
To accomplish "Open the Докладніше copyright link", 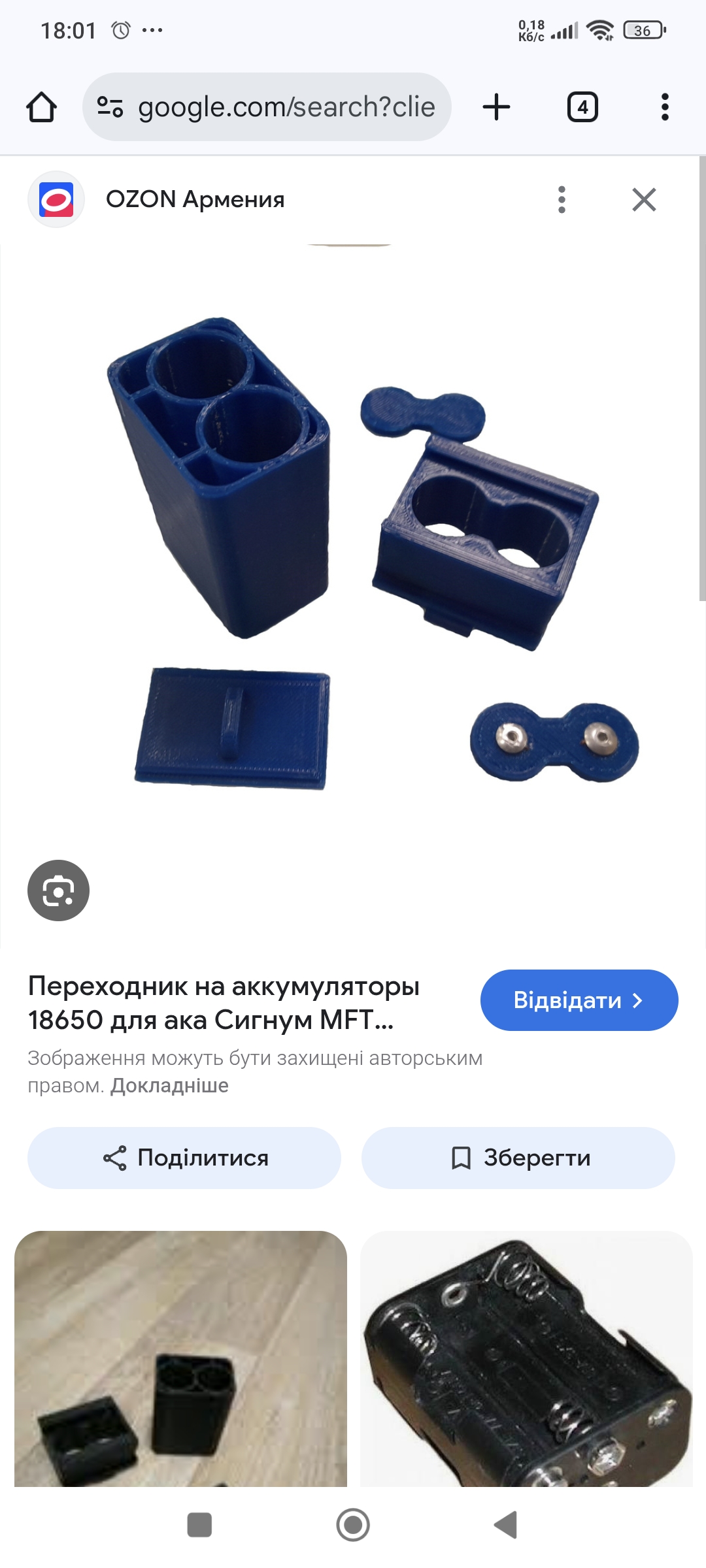I will click(169, 1086).
